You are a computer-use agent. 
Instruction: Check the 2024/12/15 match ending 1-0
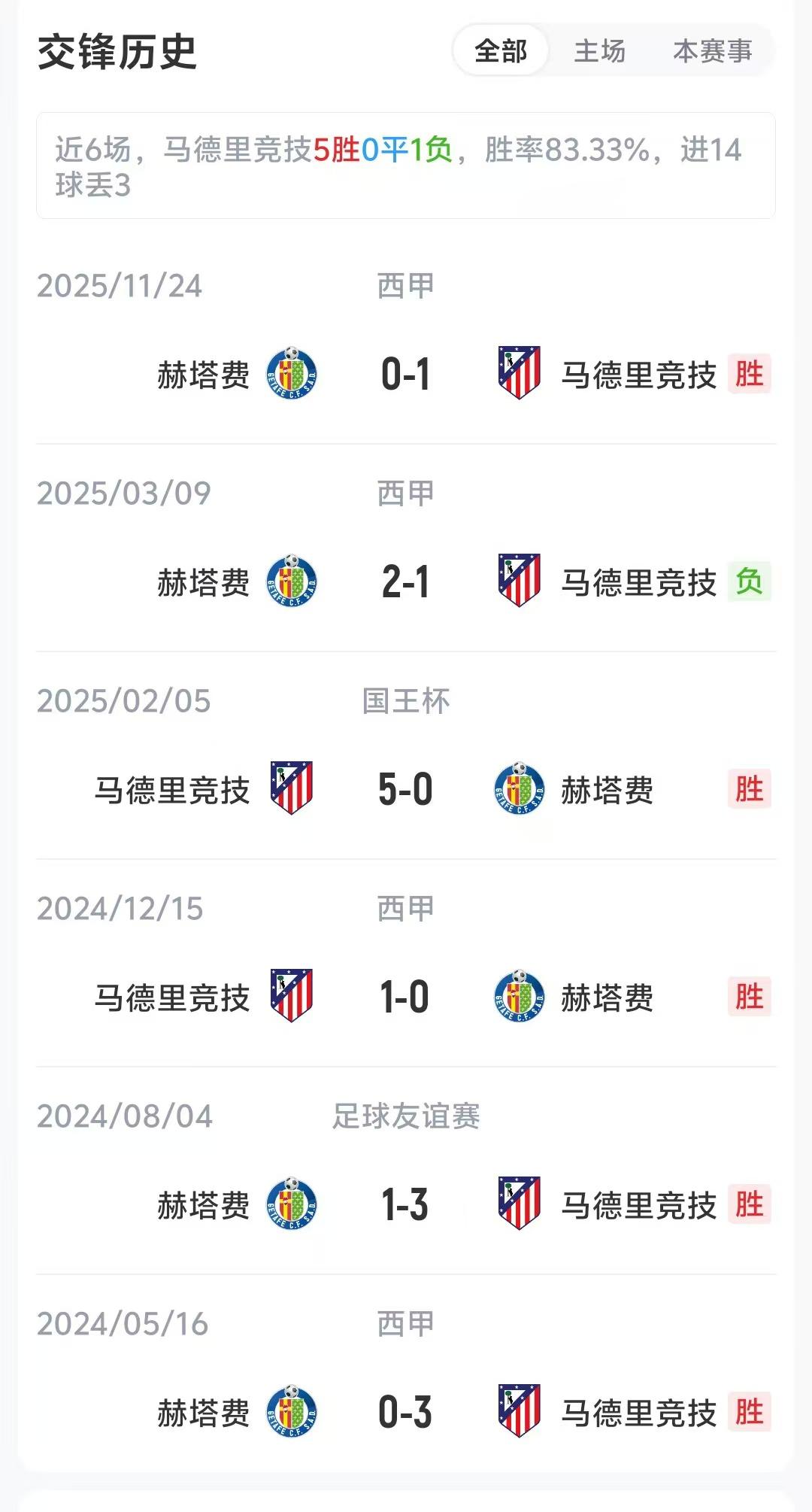[405, 997]
